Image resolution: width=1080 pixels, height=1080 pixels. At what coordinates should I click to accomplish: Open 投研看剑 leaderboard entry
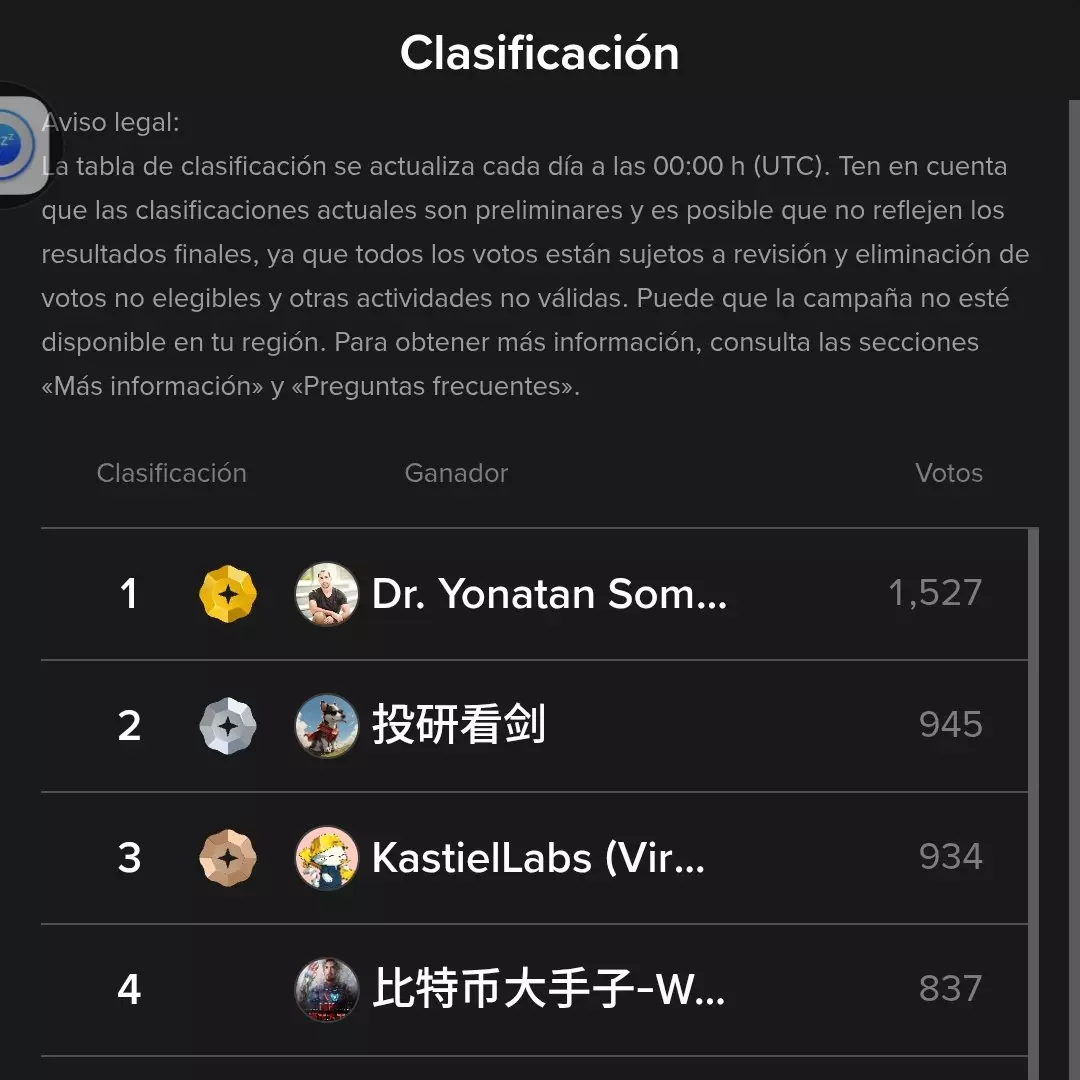(458, 725)
